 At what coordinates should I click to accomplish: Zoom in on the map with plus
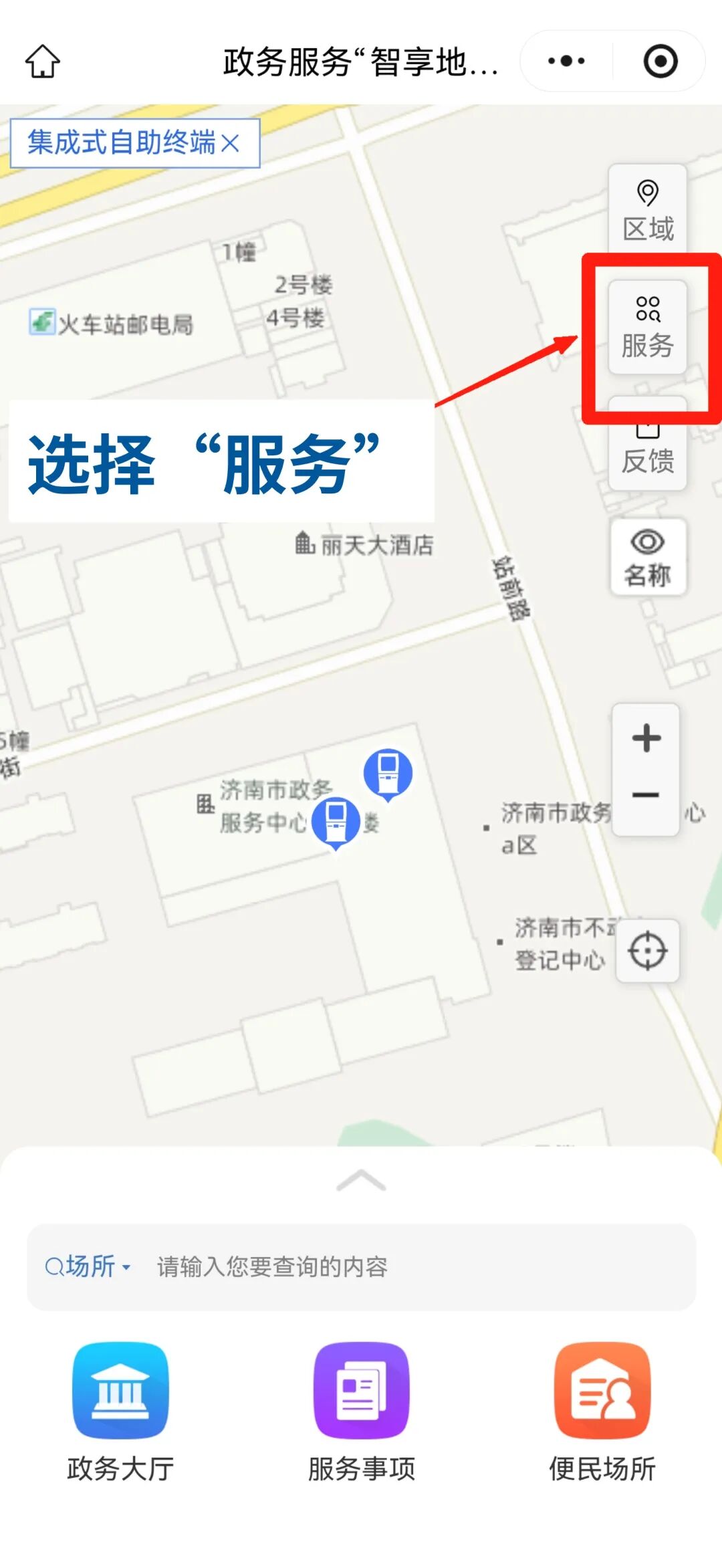(646, 738)
